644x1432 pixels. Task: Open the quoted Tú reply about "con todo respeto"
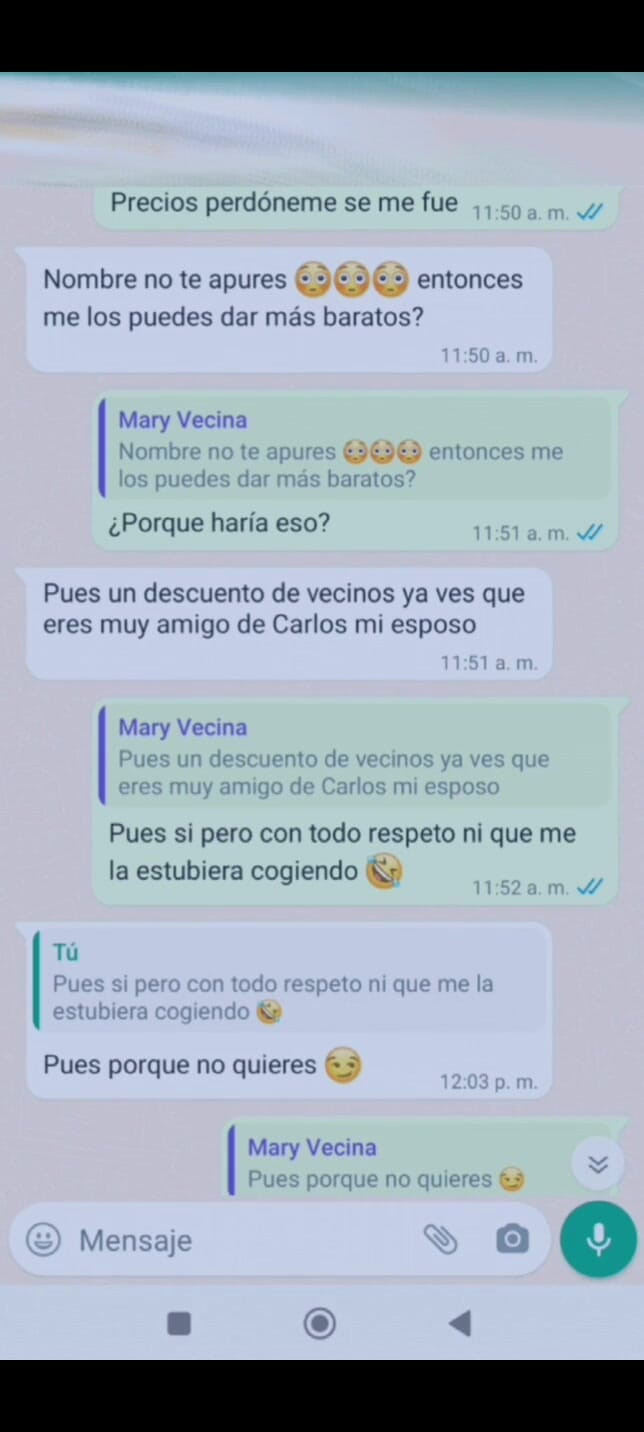click(288, 982)
